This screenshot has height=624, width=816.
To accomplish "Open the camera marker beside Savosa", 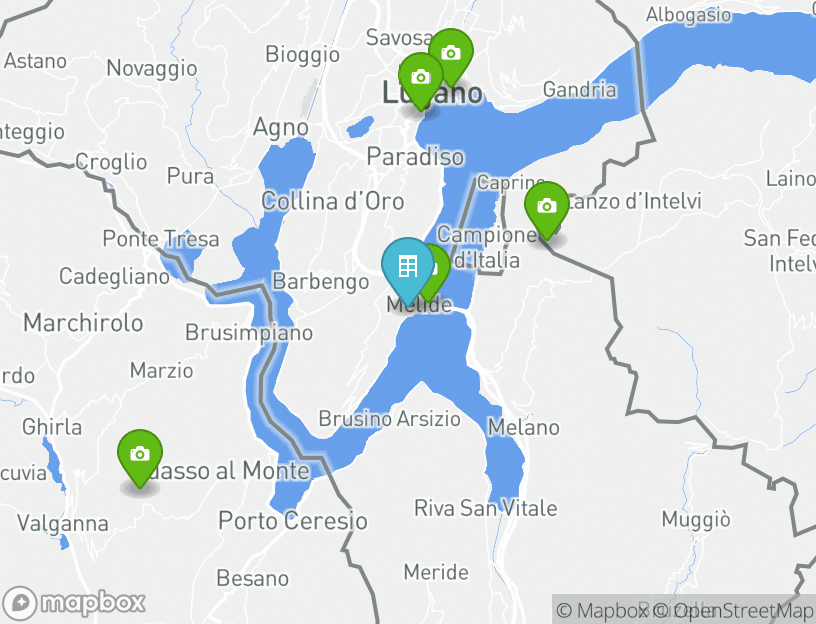I will pyautogui.click(x=451, y=53).
